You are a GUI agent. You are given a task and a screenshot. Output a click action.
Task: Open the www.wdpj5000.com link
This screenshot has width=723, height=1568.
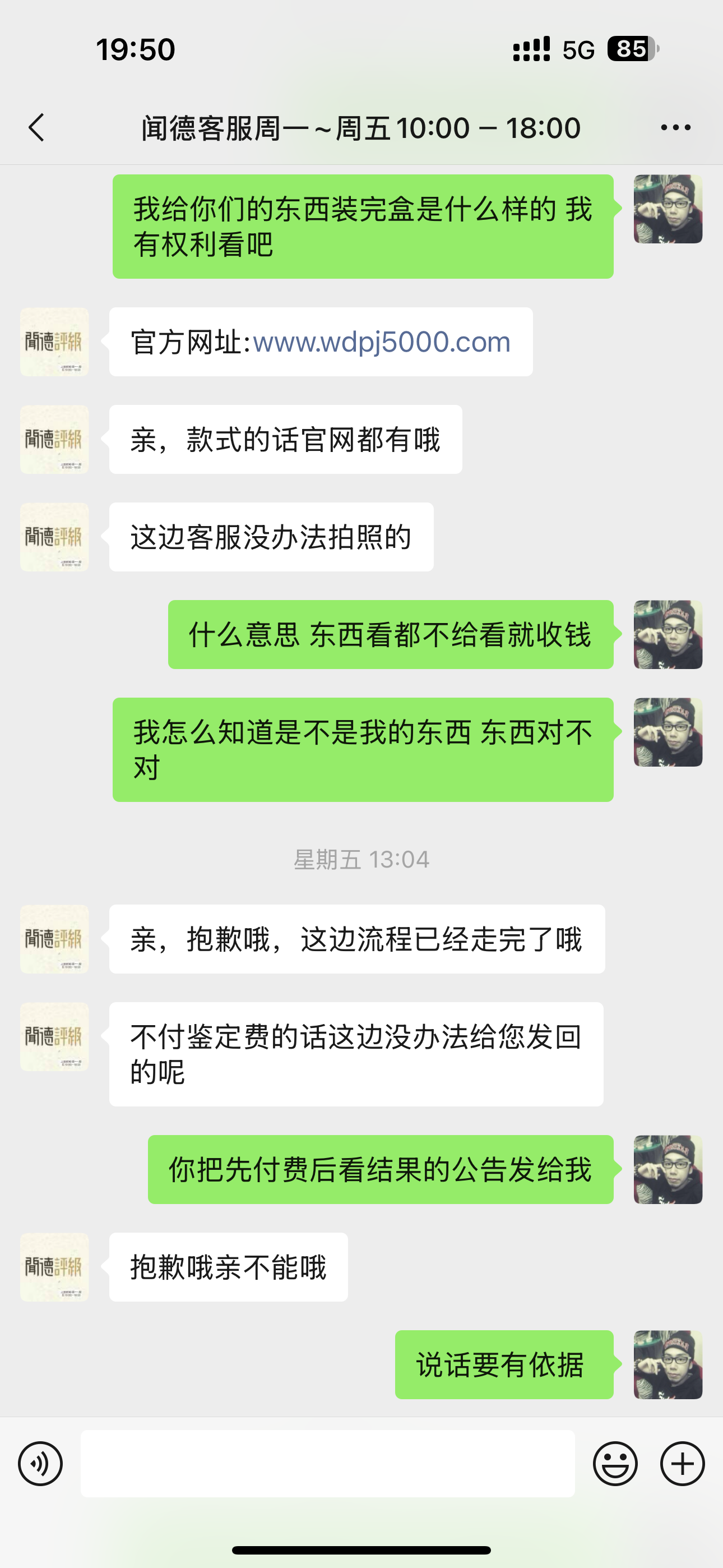(x=382, y=342)
